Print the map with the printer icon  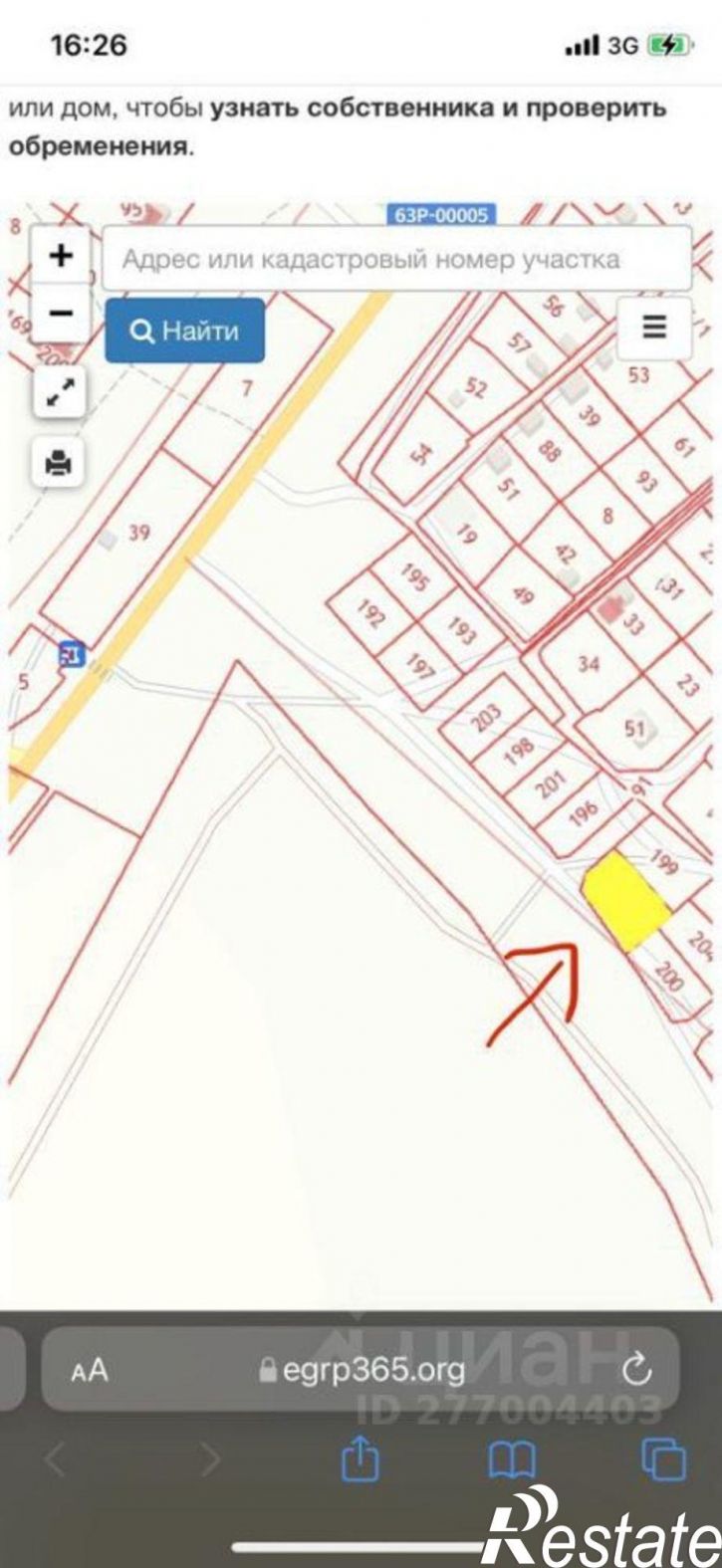[x=60, y=462]
